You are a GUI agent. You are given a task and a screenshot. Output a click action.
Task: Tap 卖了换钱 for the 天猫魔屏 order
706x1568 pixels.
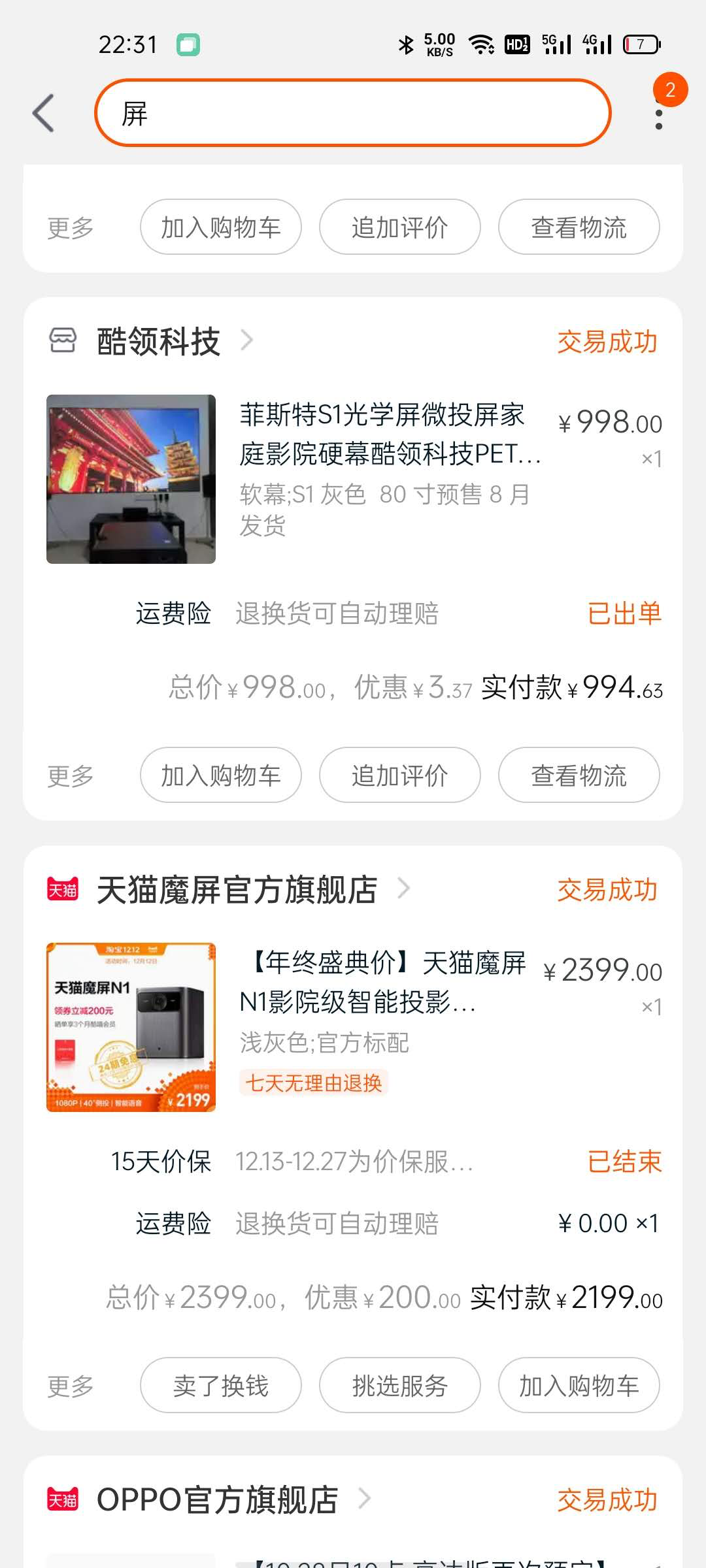[221, 1386]
